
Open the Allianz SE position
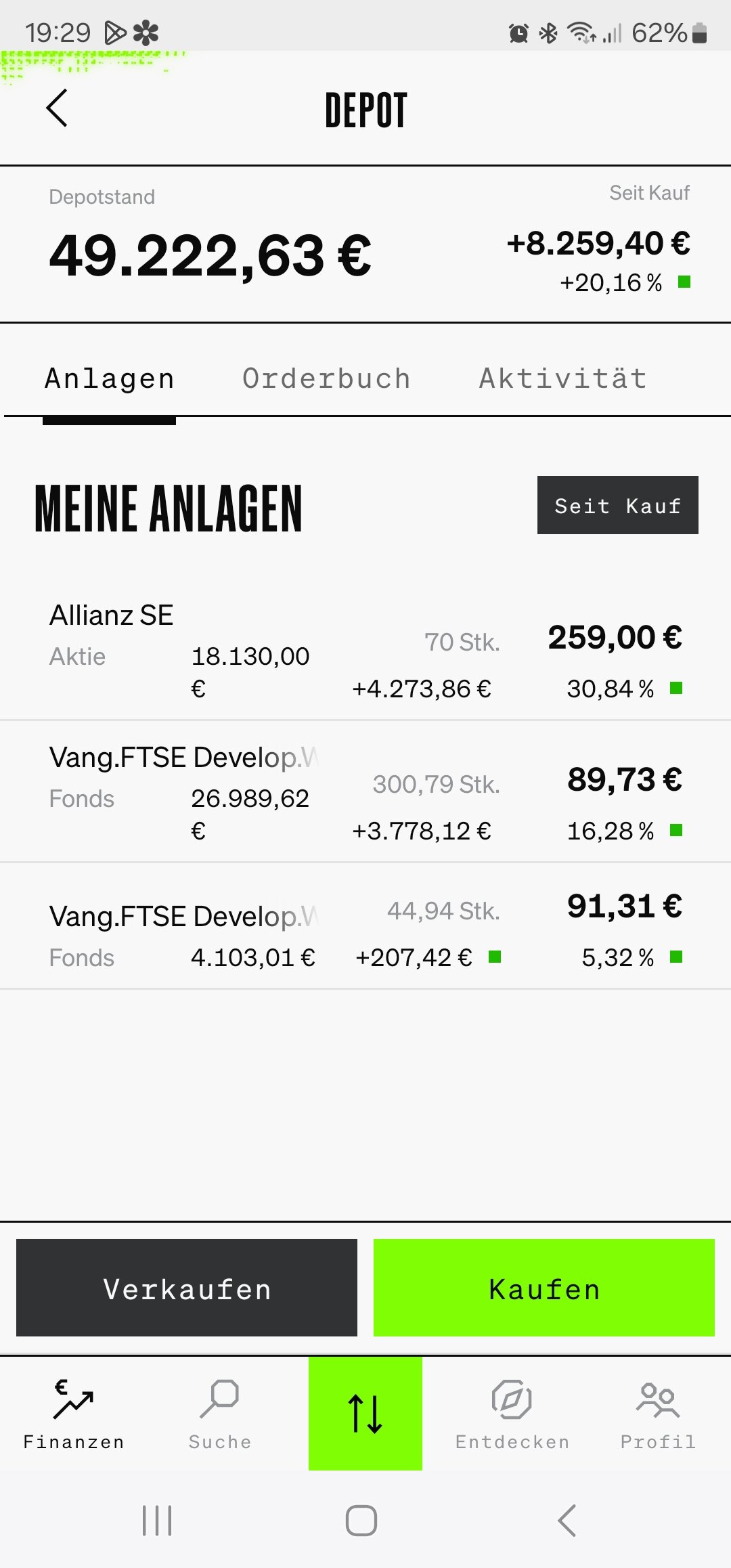[365, 650]
